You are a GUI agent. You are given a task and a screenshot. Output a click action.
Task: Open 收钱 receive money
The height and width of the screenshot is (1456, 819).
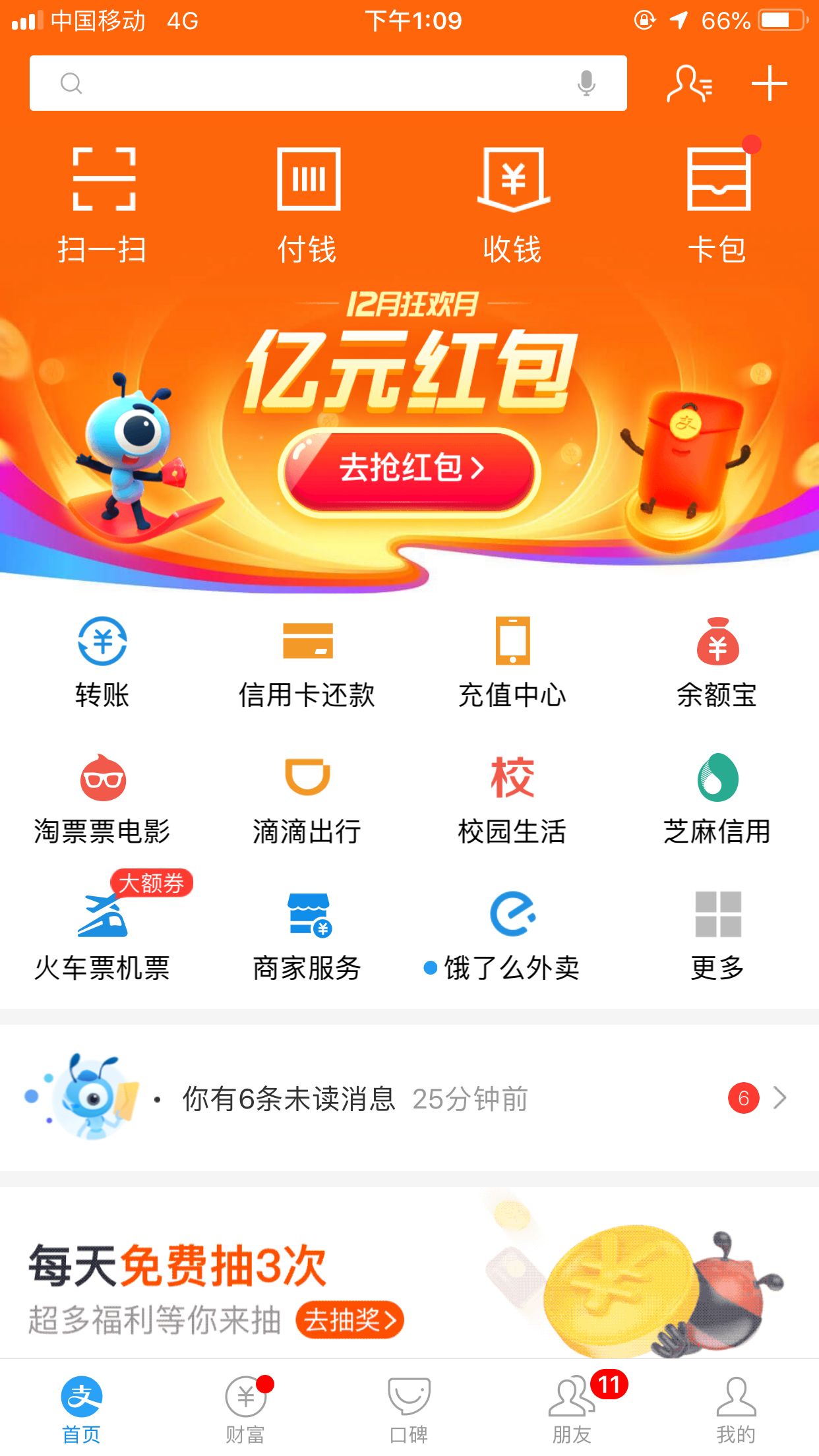(512, 204)
